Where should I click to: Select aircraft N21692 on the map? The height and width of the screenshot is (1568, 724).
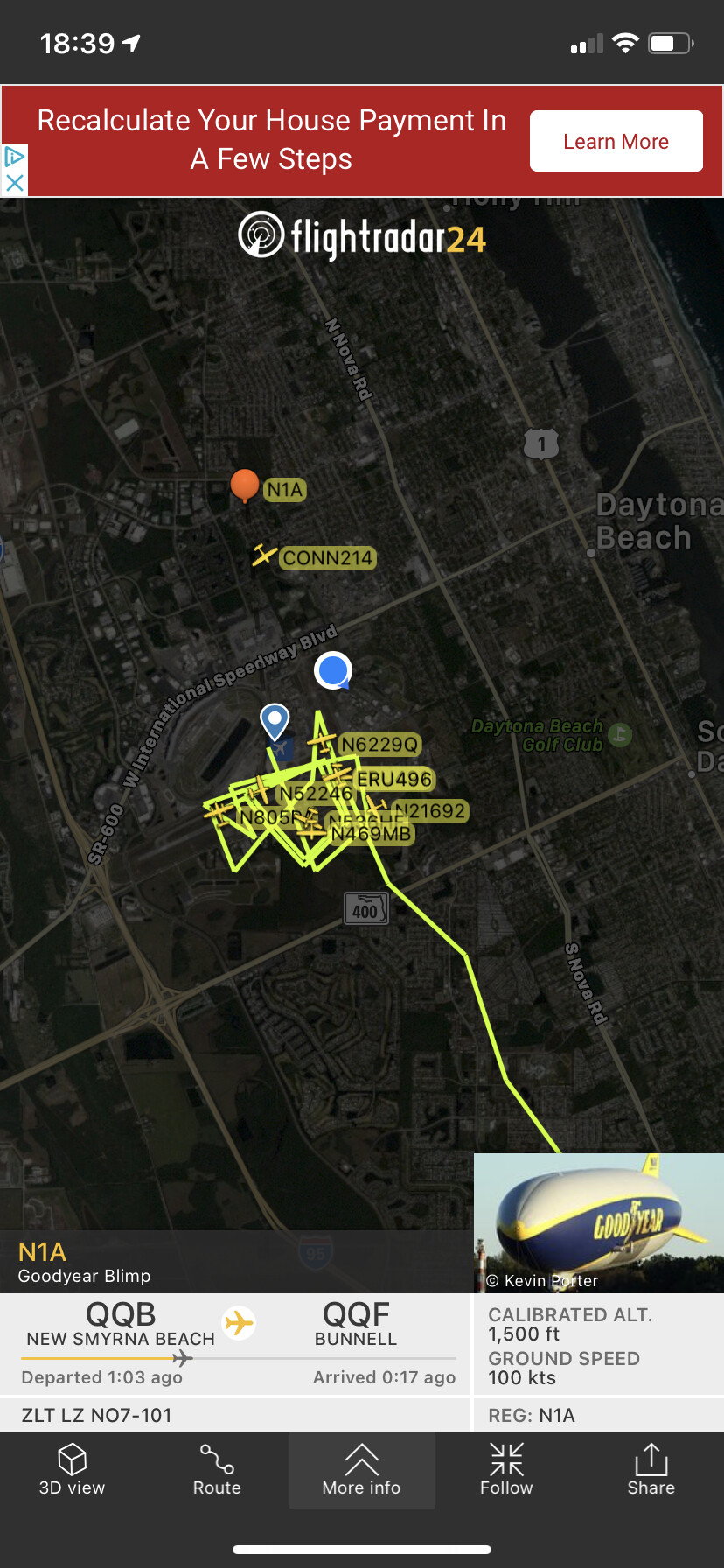[x=430, y=811]
